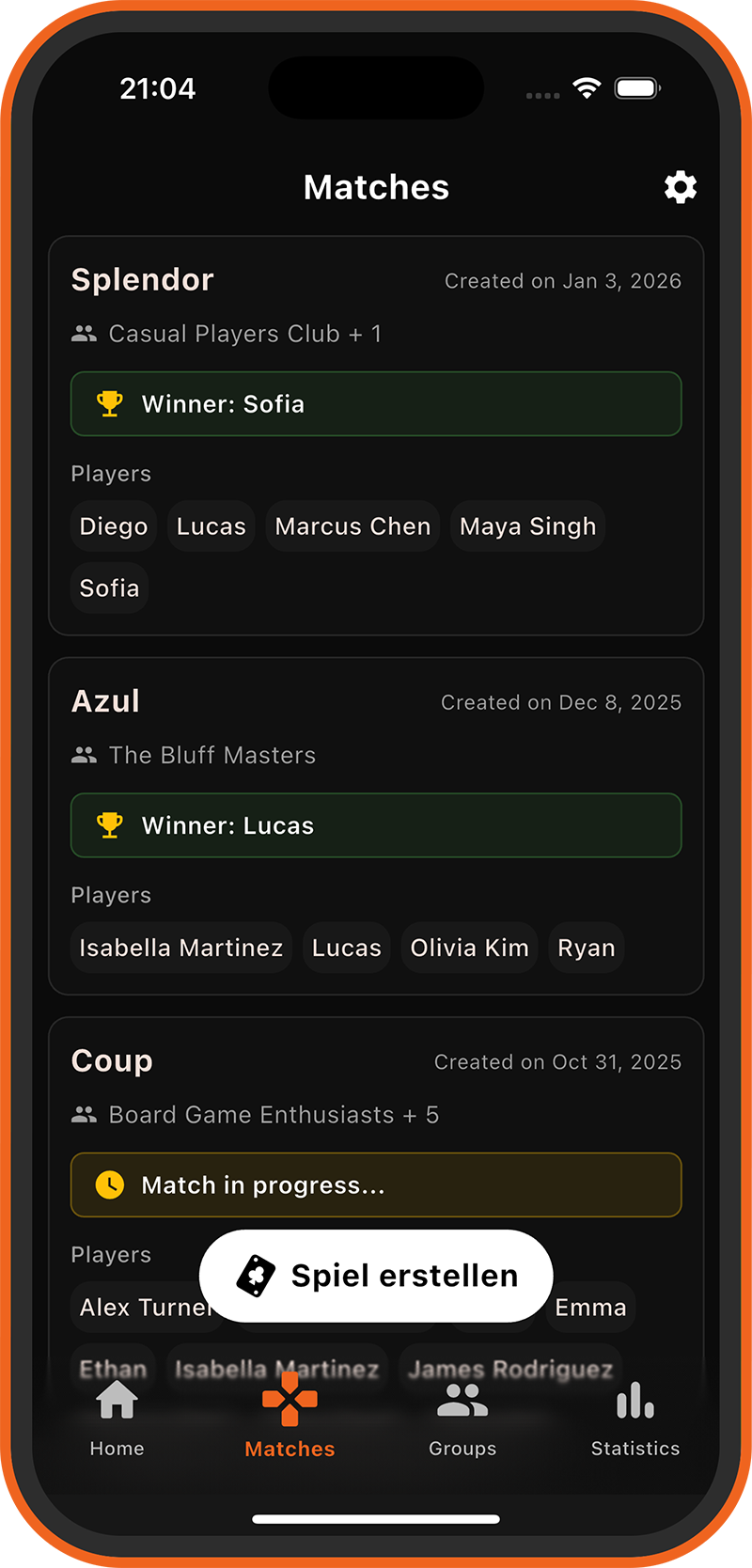View the Statistics chart icon
Screen dimensions: 752x1568
coord(635,1400)
